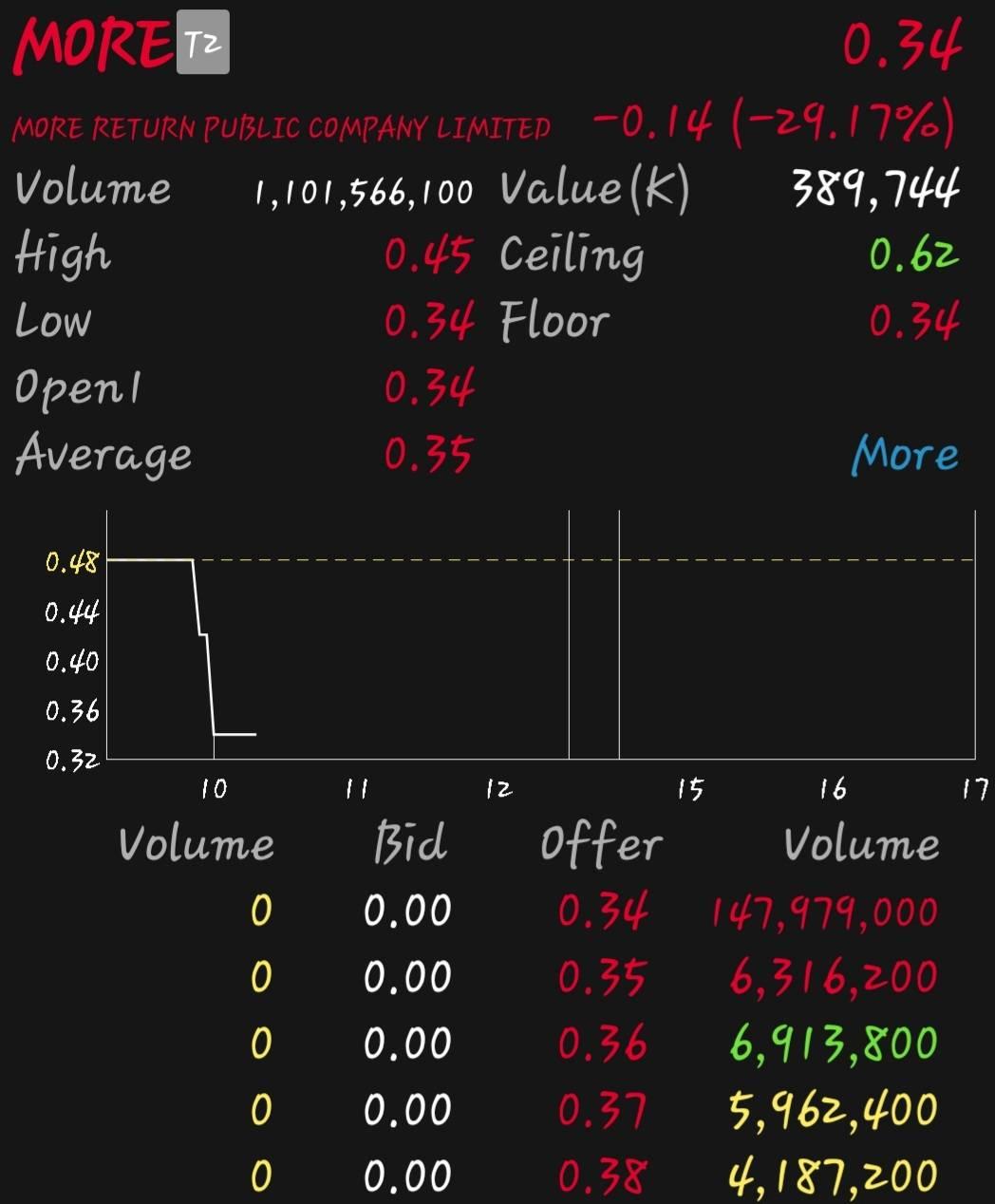Select the 0.34 offer price row
Screen dimensions: 995x1204
602,911
